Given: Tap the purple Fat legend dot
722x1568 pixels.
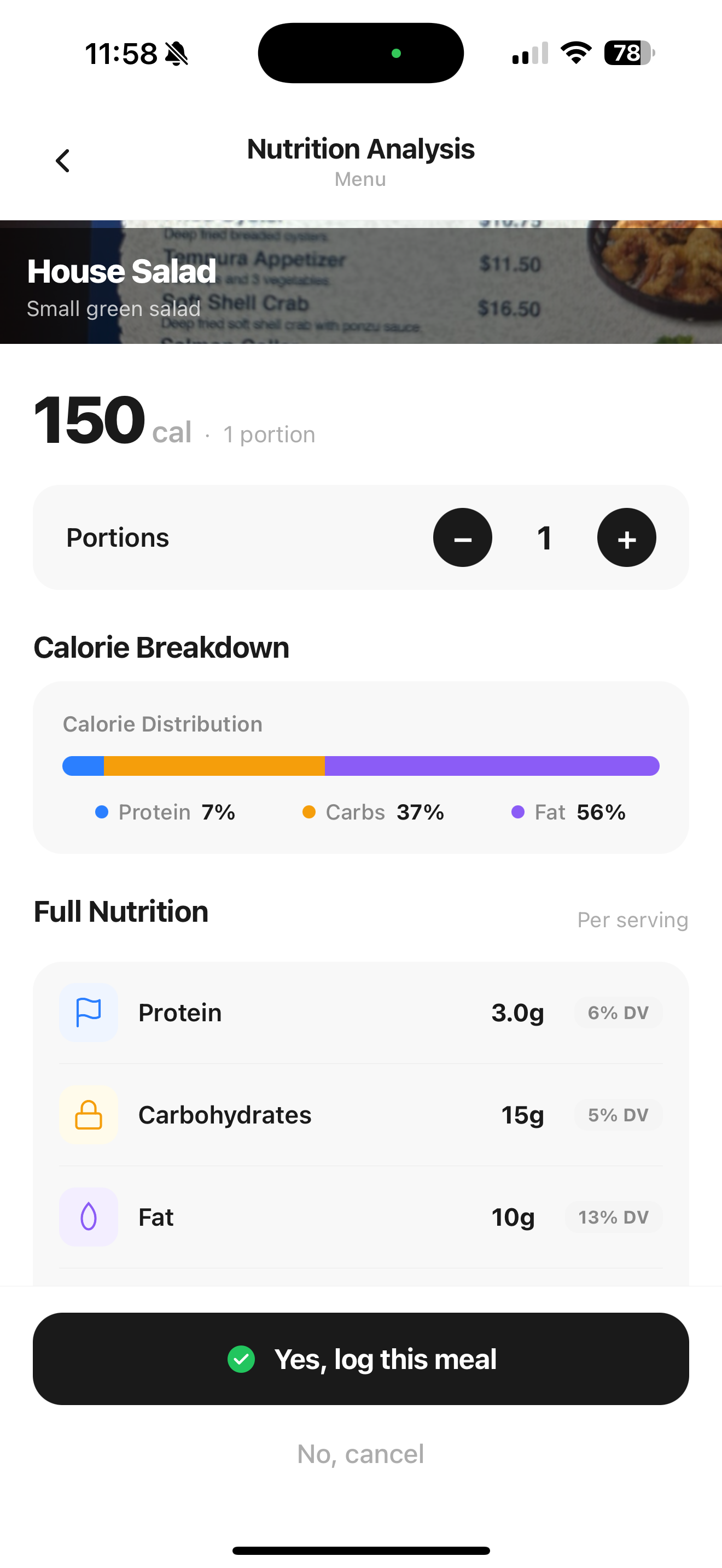Looking at the screenshot, I should click(x=518, y=812).
